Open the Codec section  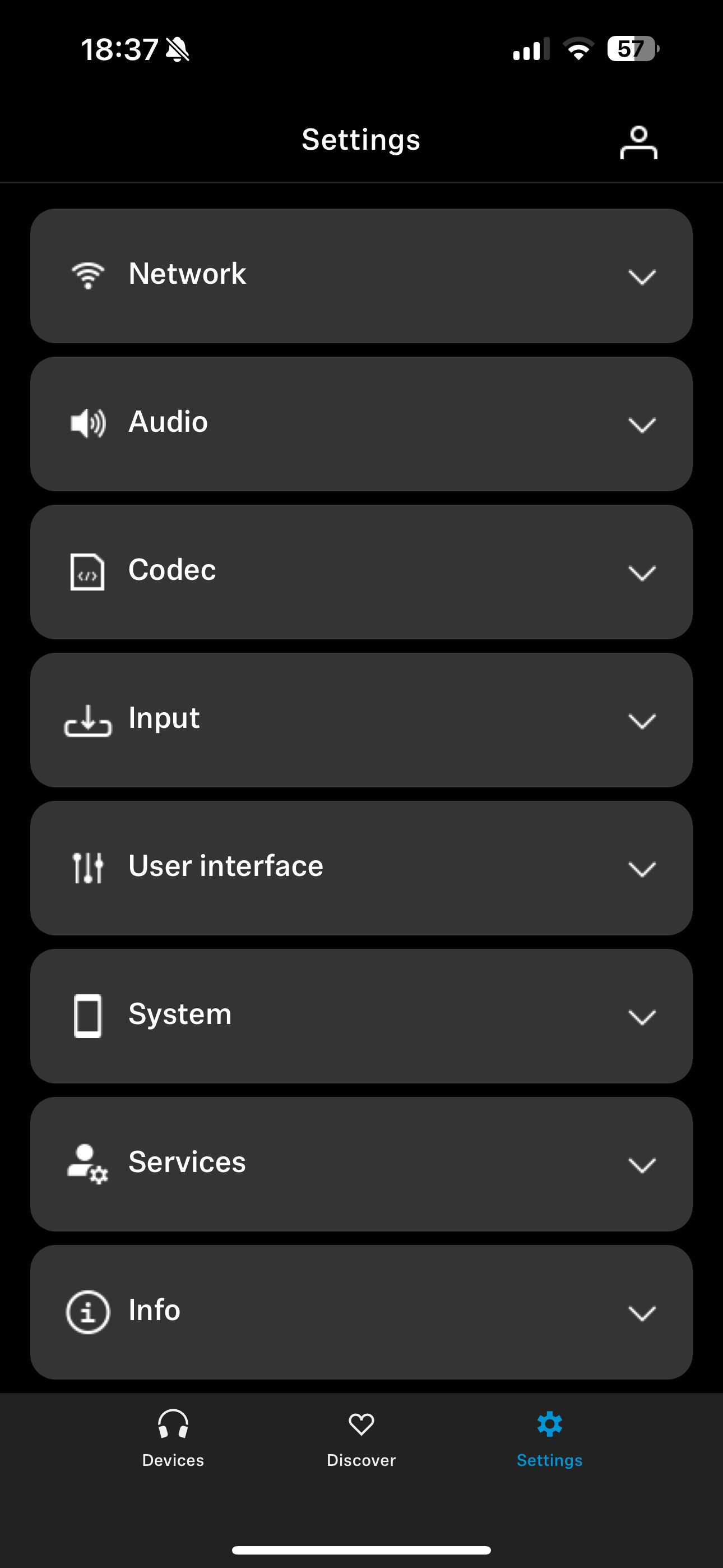[361, 571]
